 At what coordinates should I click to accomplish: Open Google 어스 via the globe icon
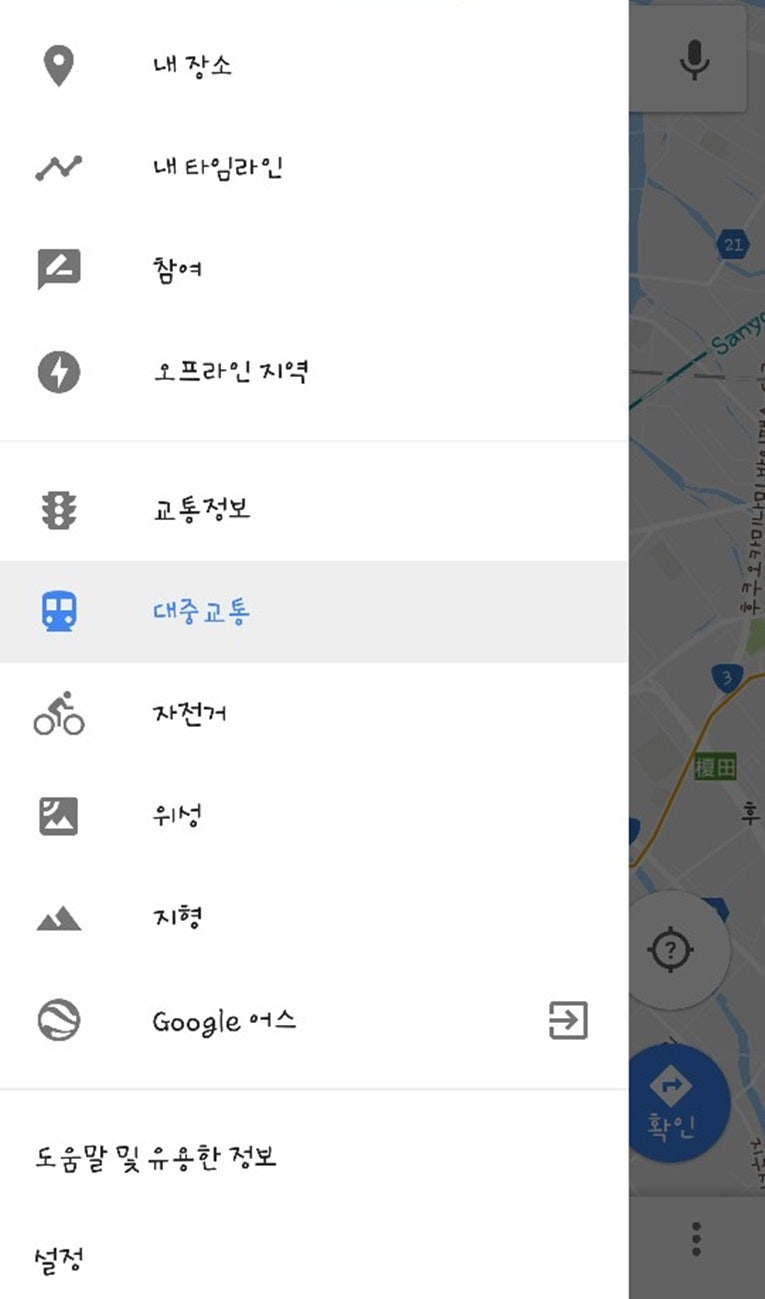point(59,1021)
